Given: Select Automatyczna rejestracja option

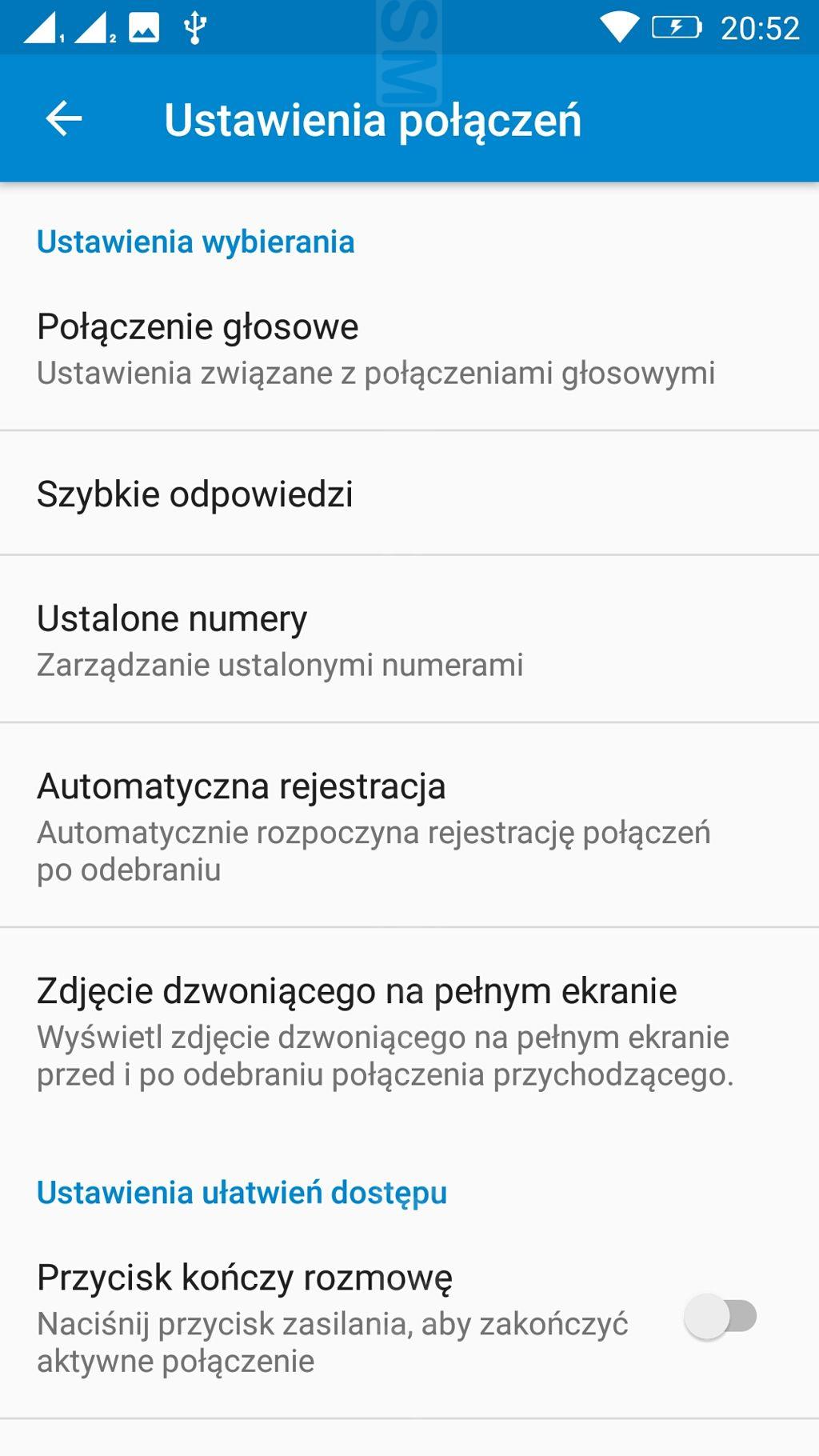Looking at the screenshot, I should pos(409,826).
